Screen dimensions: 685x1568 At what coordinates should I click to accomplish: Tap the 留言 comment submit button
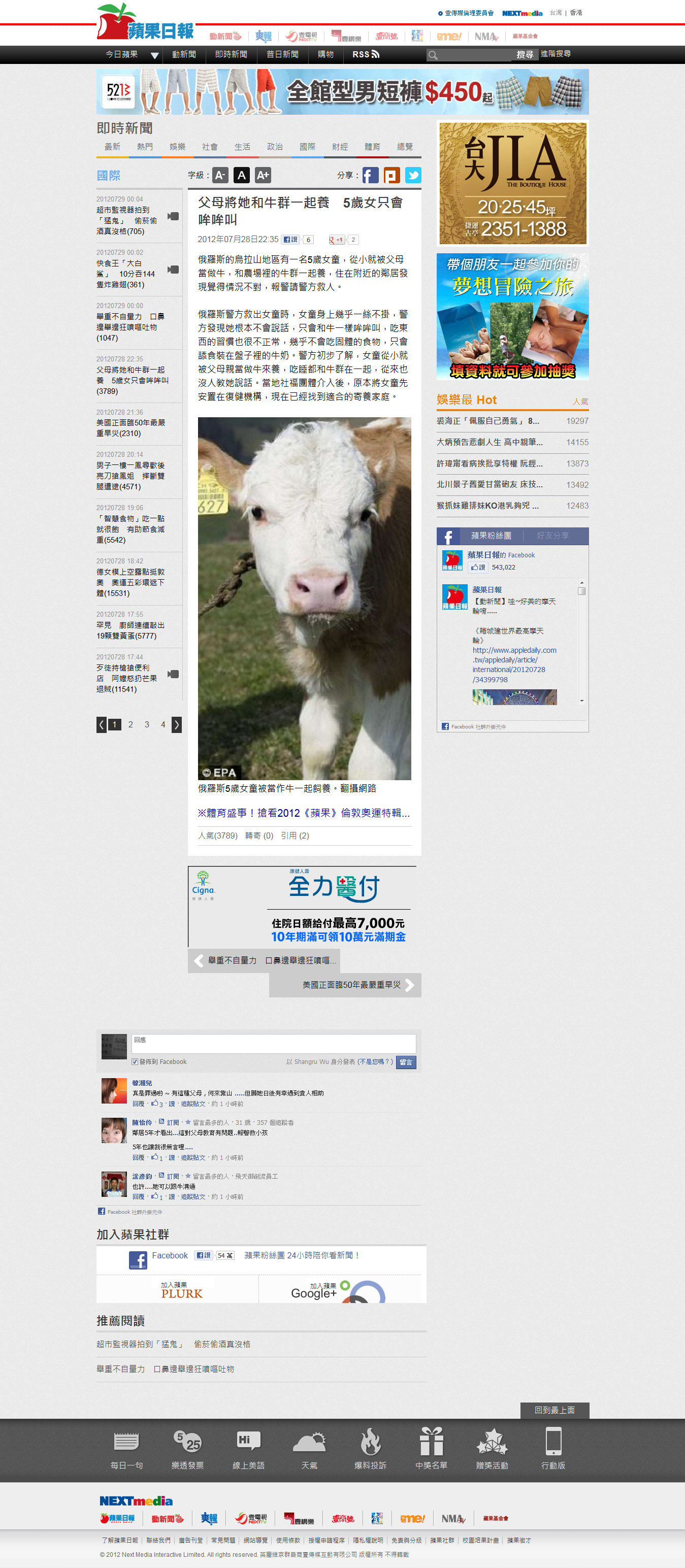(406, 1062)
